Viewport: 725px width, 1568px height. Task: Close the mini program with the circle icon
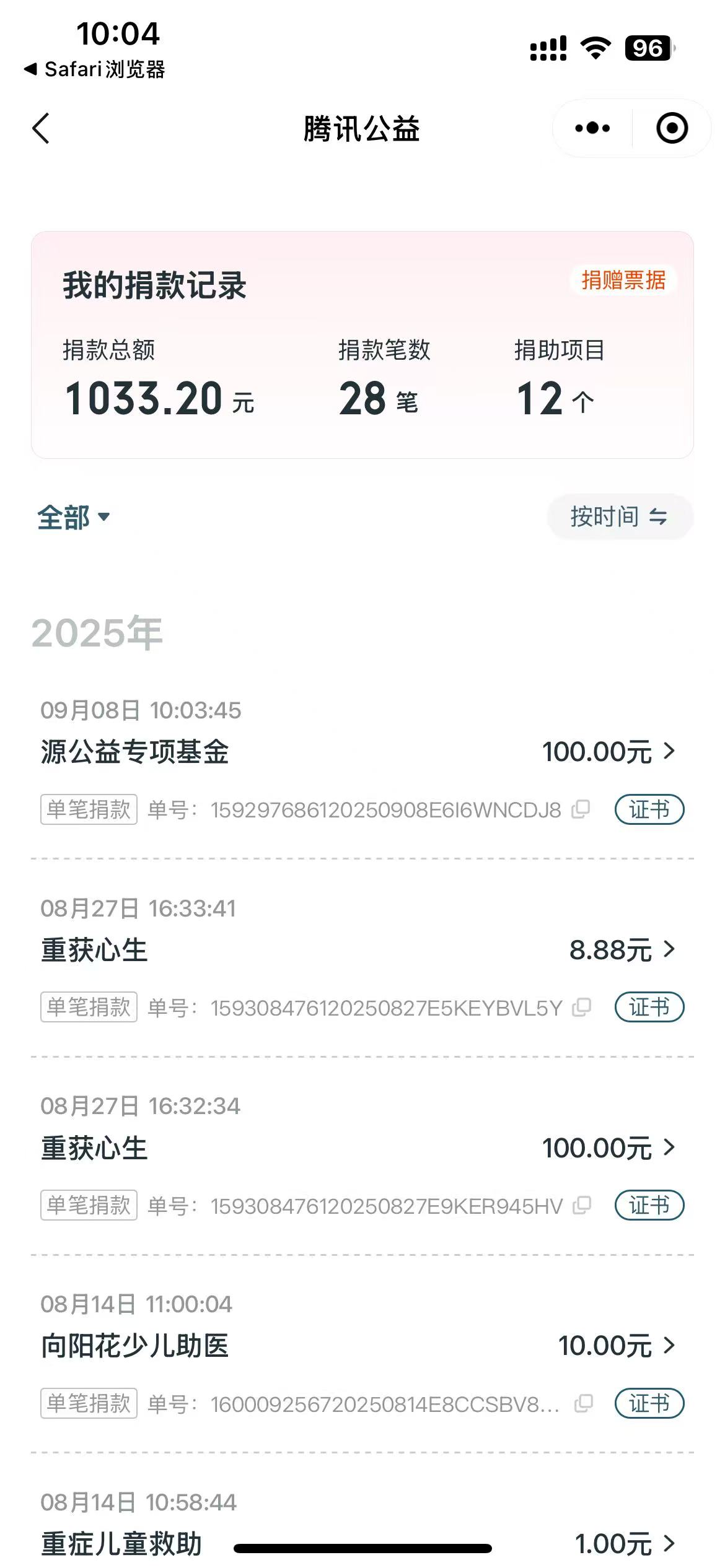[672, 129]
